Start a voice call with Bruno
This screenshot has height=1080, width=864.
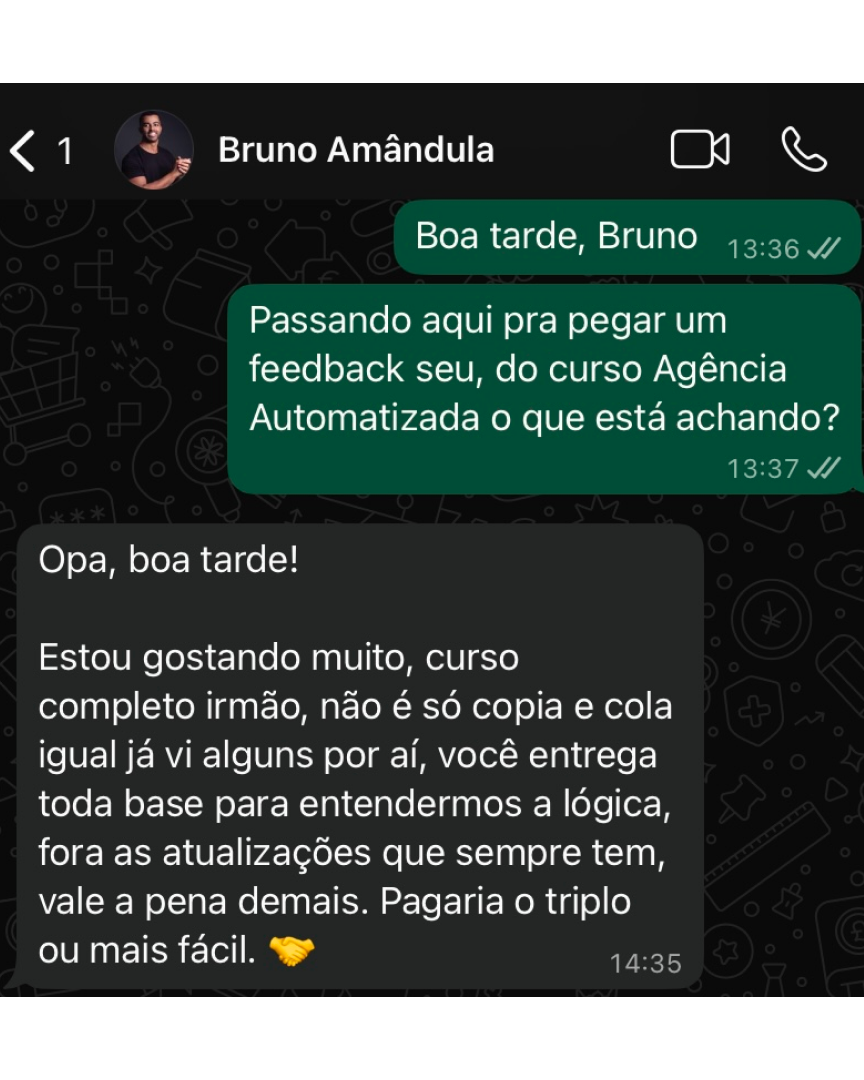point(804,149)
